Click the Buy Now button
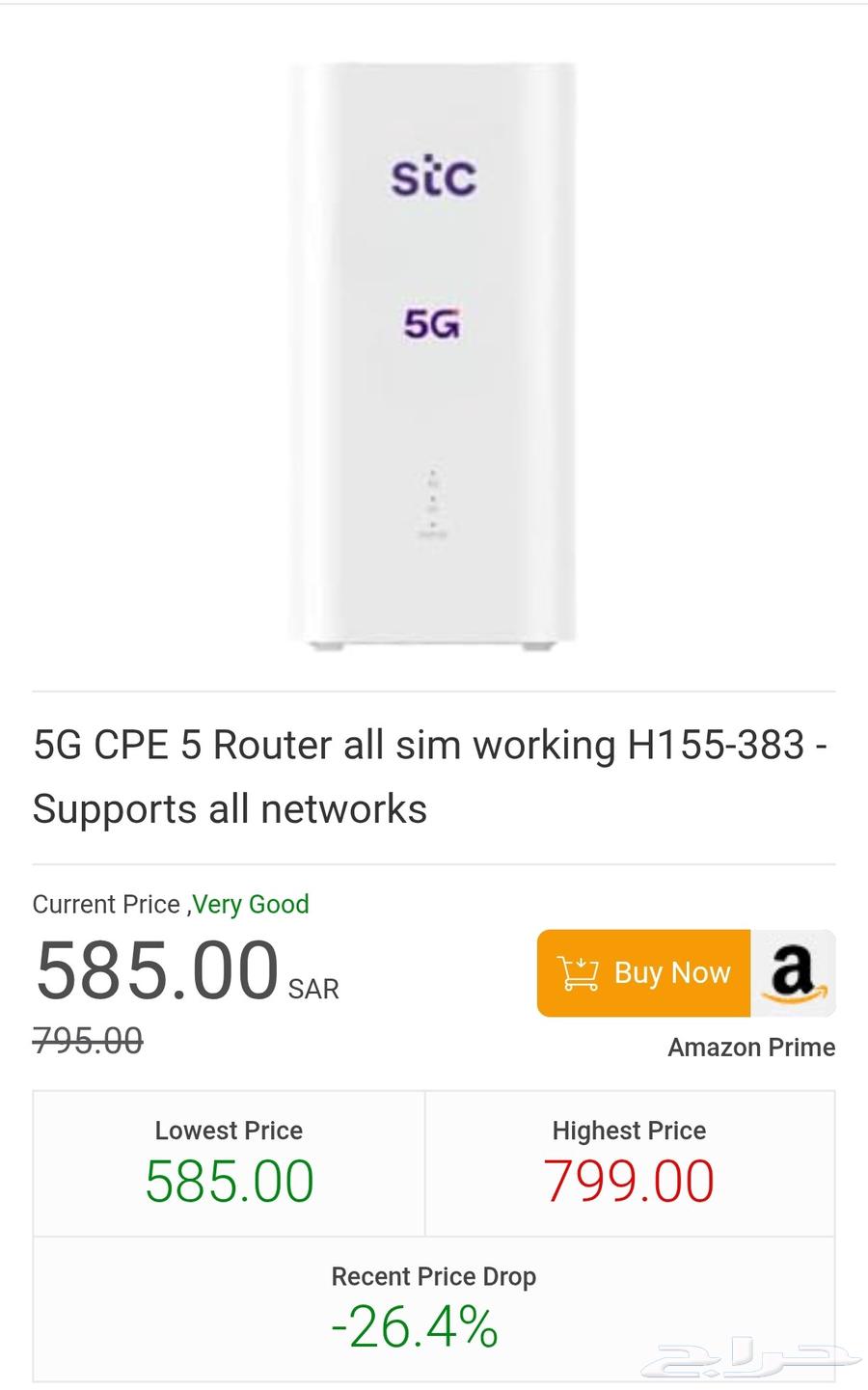Image resolution: width=868 pixels, height=1390 pixels. pos(643,973)
